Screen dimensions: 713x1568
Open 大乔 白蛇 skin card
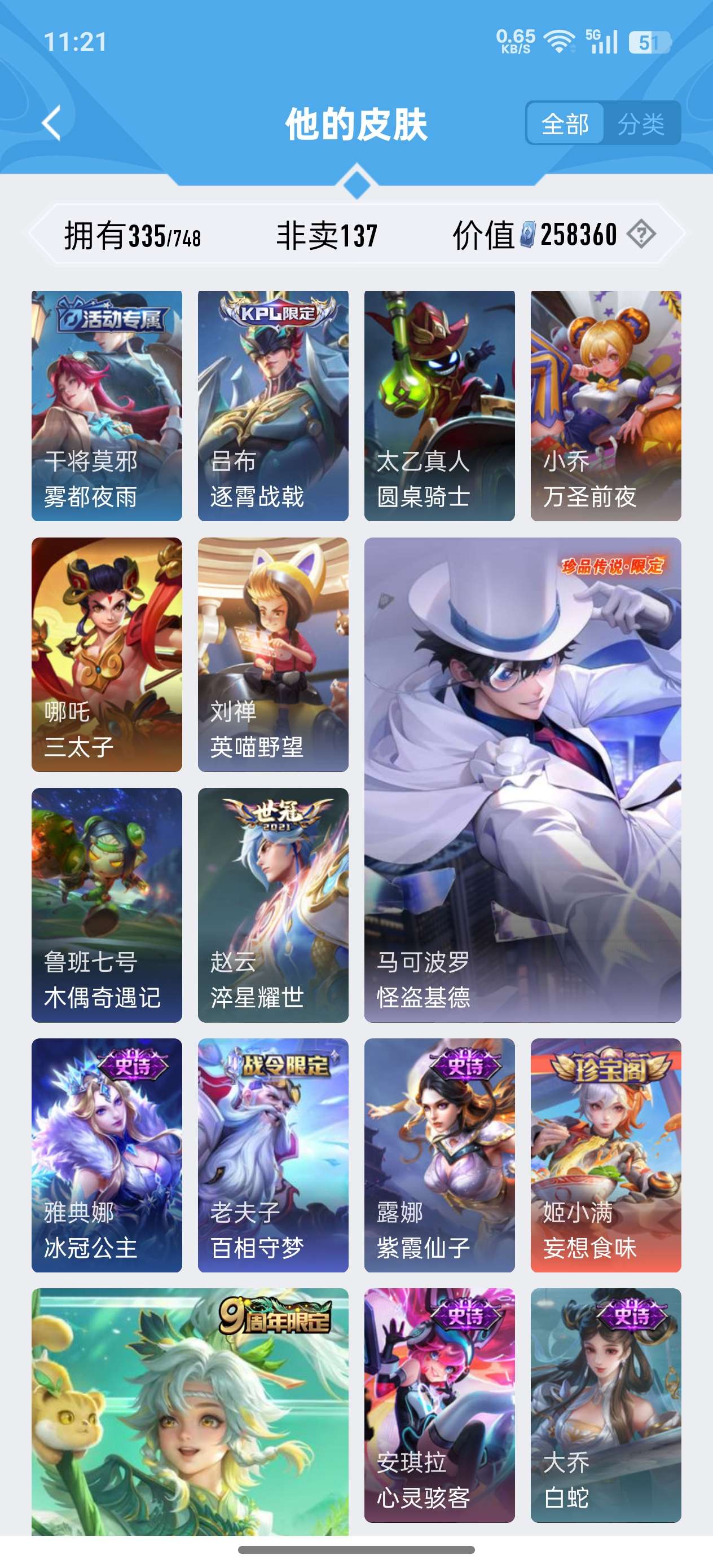coord(605,1405)
